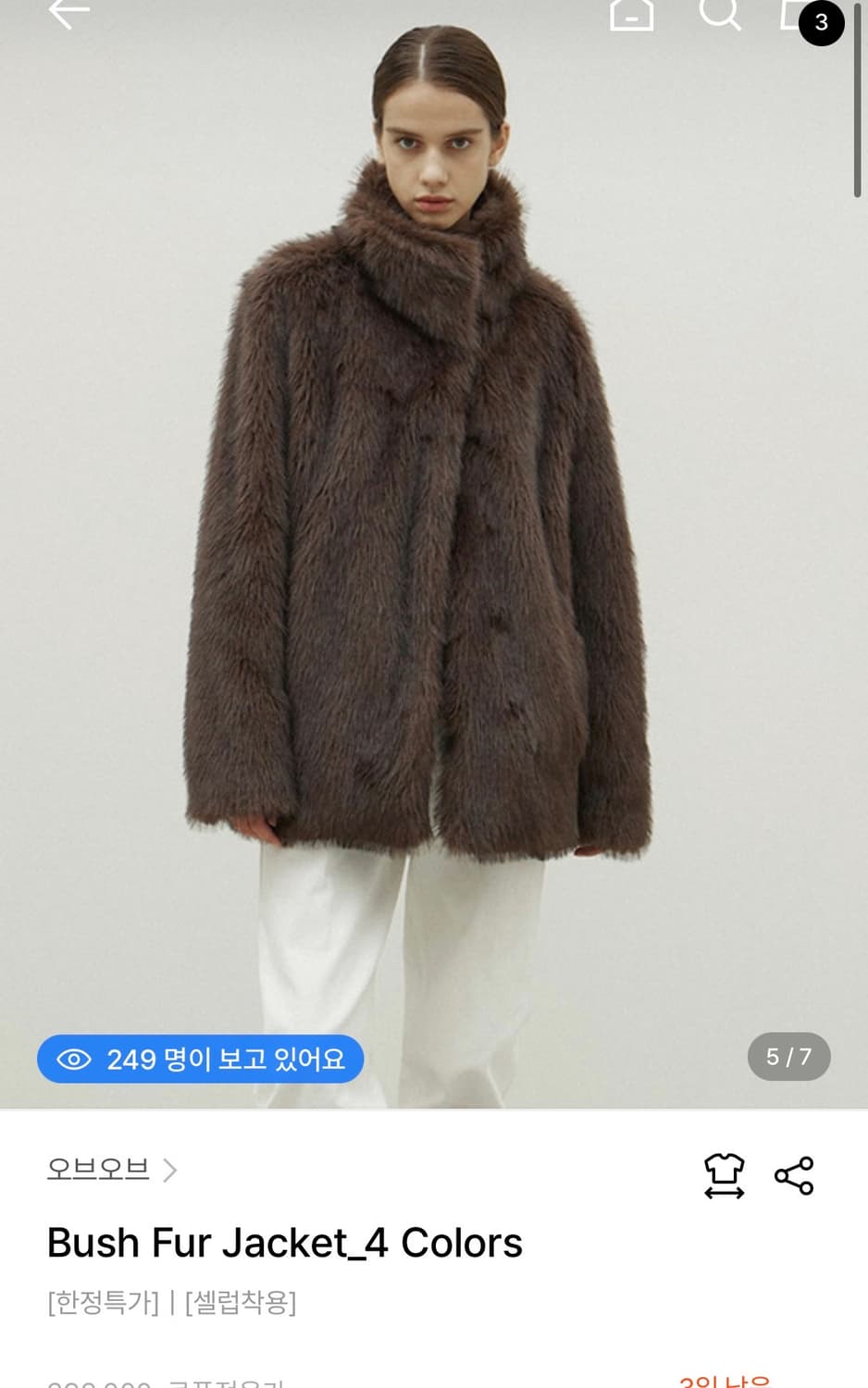The image size is (868, 1388).
Task: Tap the [셀럽착용] tag
Action: (x=242, y=1304)
